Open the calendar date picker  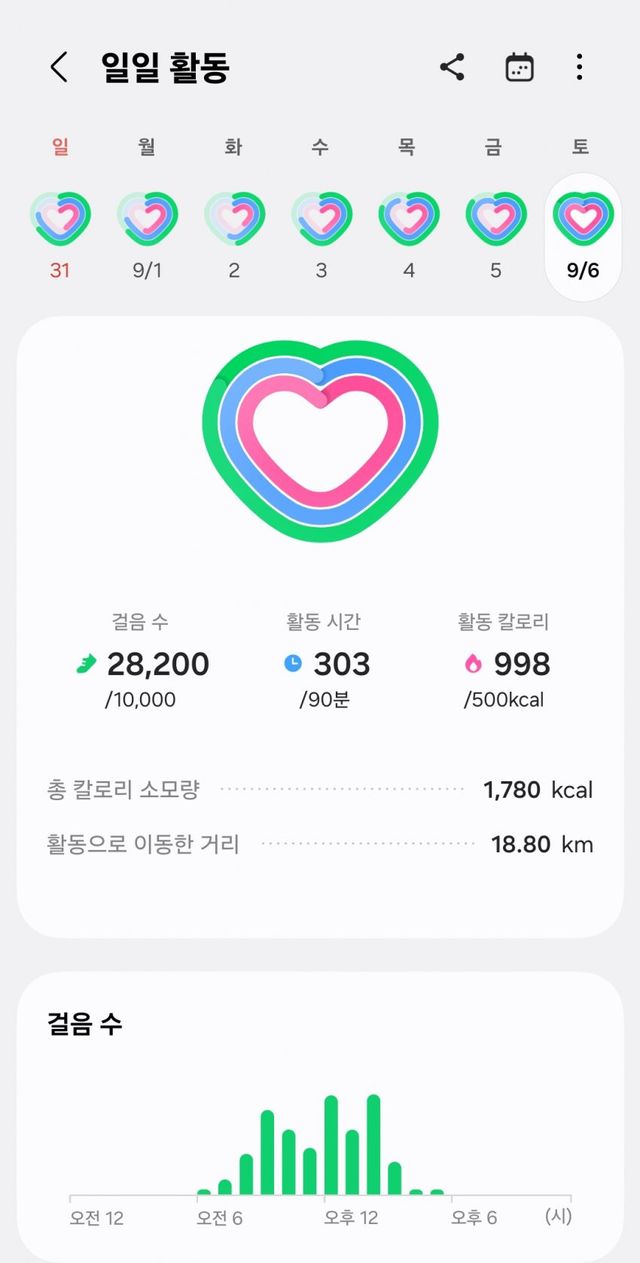click(519, 68)
